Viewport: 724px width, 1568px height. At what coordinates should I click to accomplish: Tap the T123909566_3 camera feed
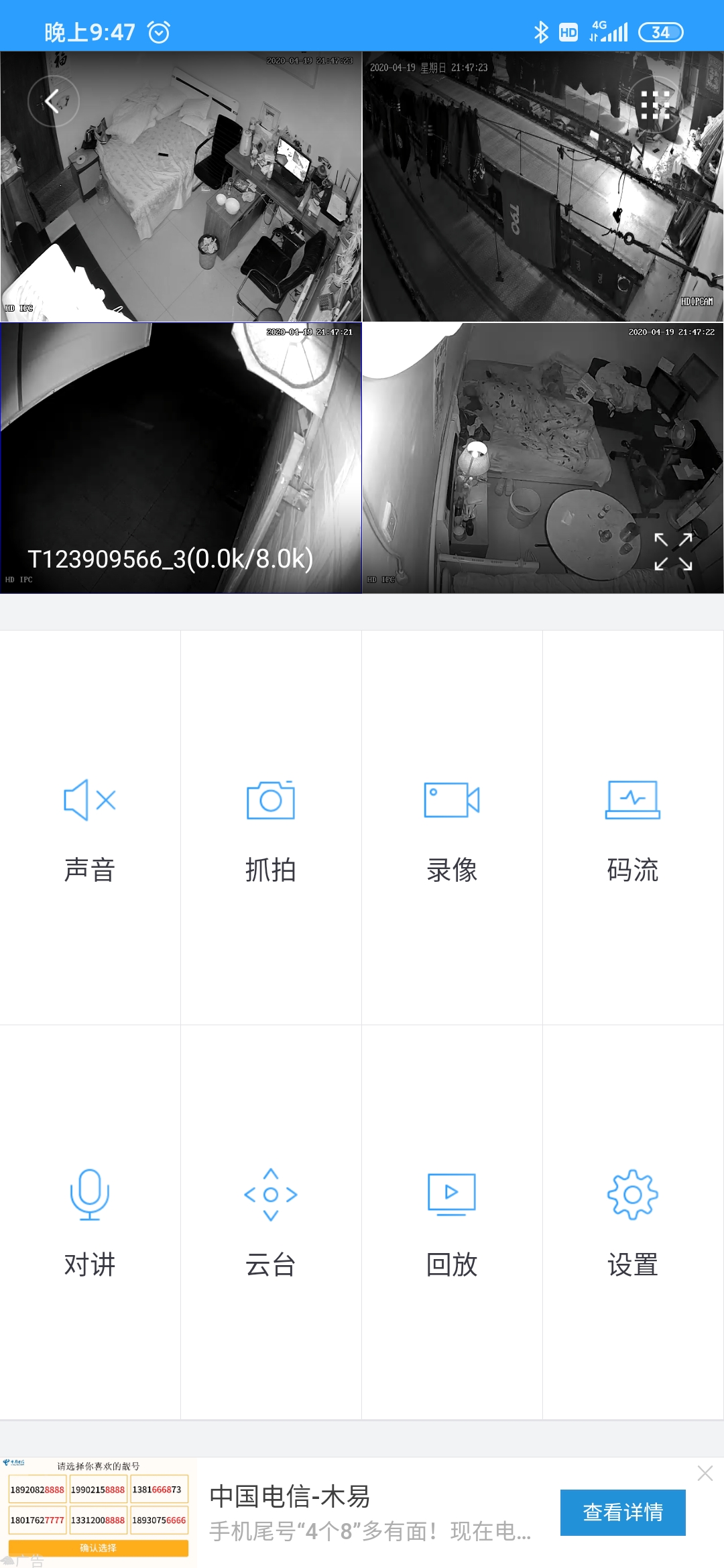[181, 458]
